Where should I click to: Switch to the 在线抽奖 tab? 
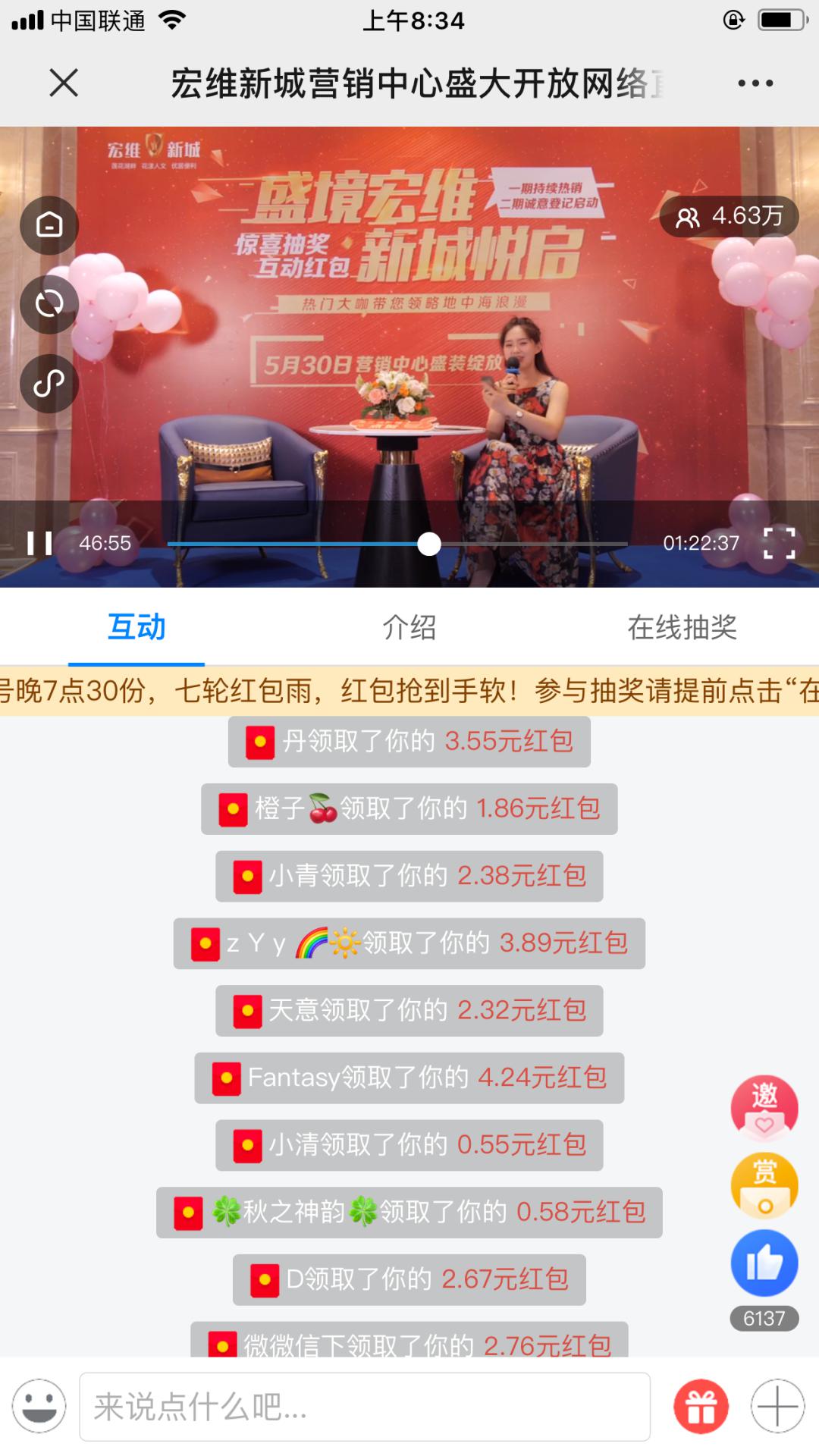pyautogui.click(x=684, y=628)
